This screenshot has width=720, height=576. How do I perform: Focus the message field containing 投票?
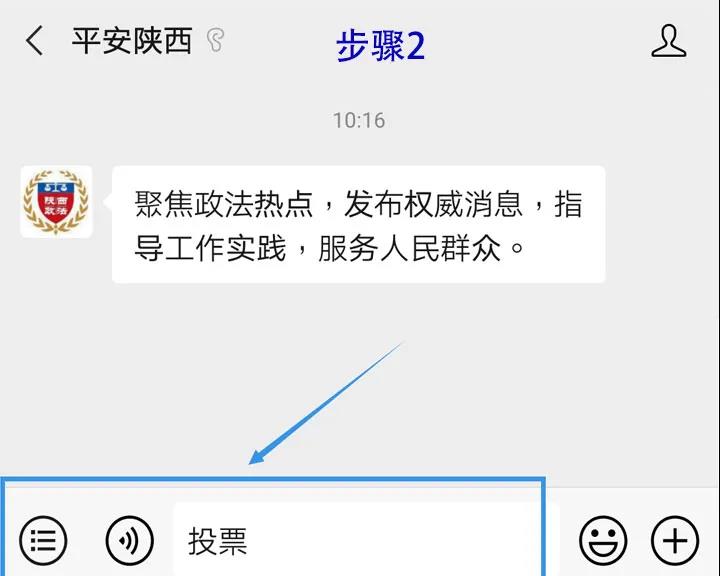(350, 541)
